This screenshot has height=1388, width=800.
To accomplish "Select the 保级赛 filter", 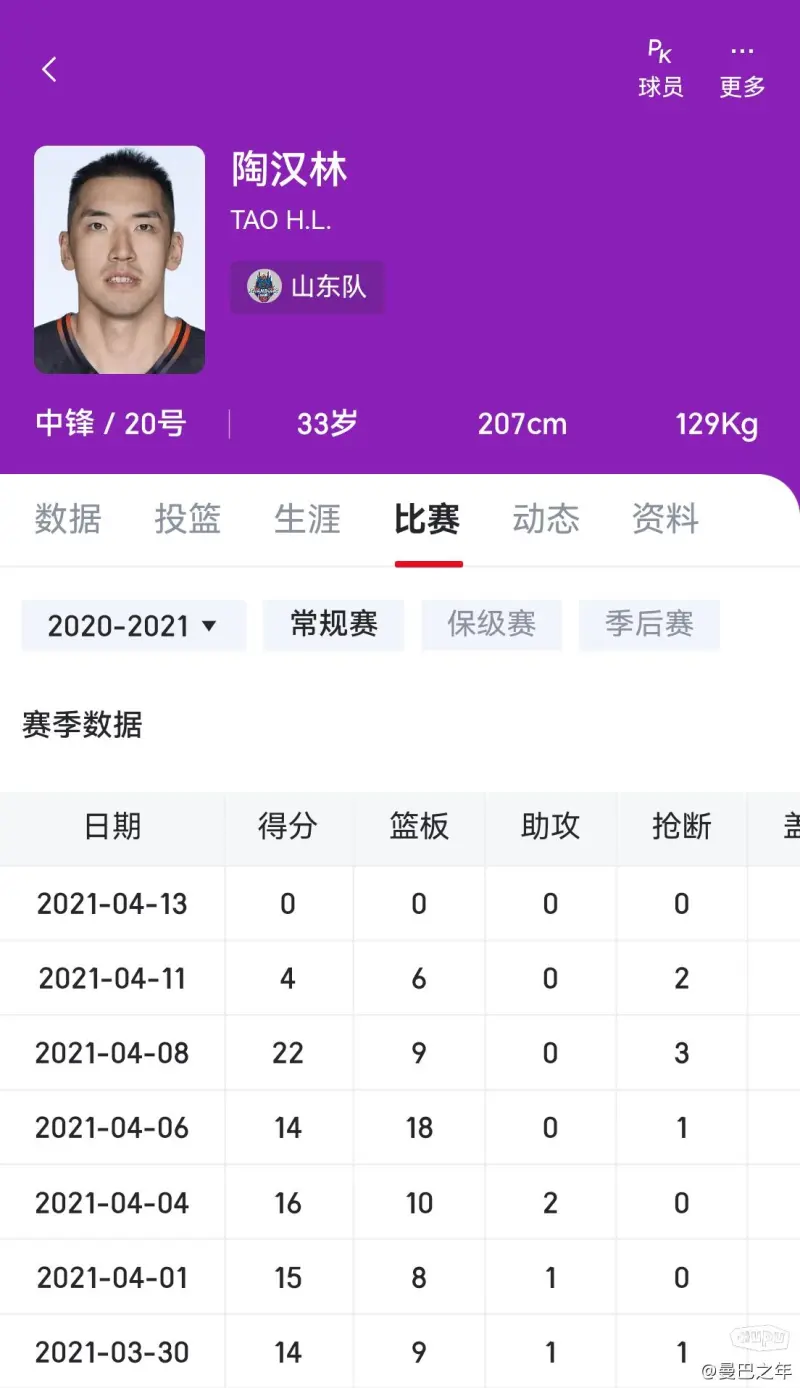I will point(491,626).
